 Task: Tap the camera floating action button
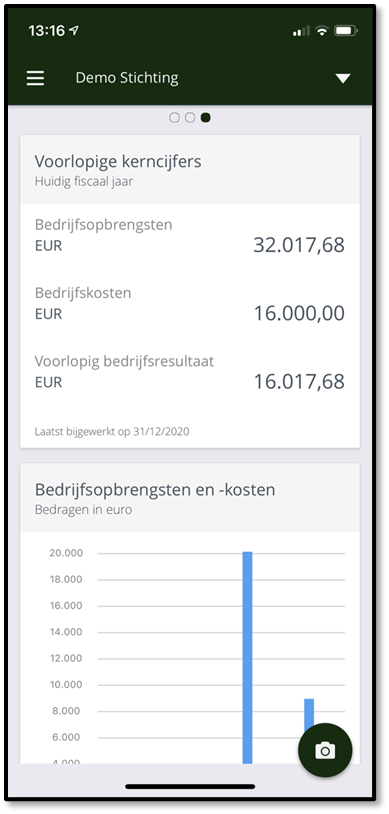point(325,750)
